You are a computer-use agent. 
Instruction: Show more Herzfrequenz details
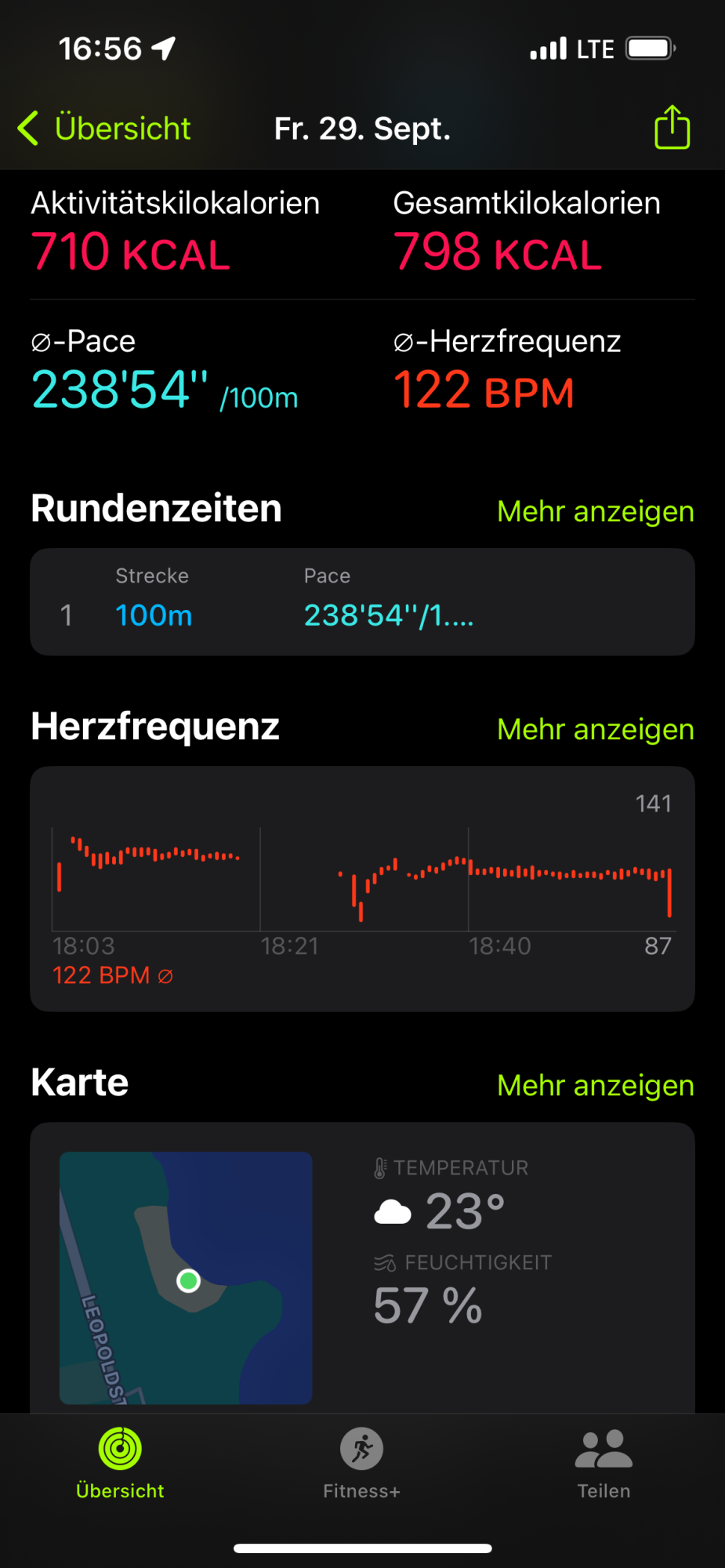point(595,729)
